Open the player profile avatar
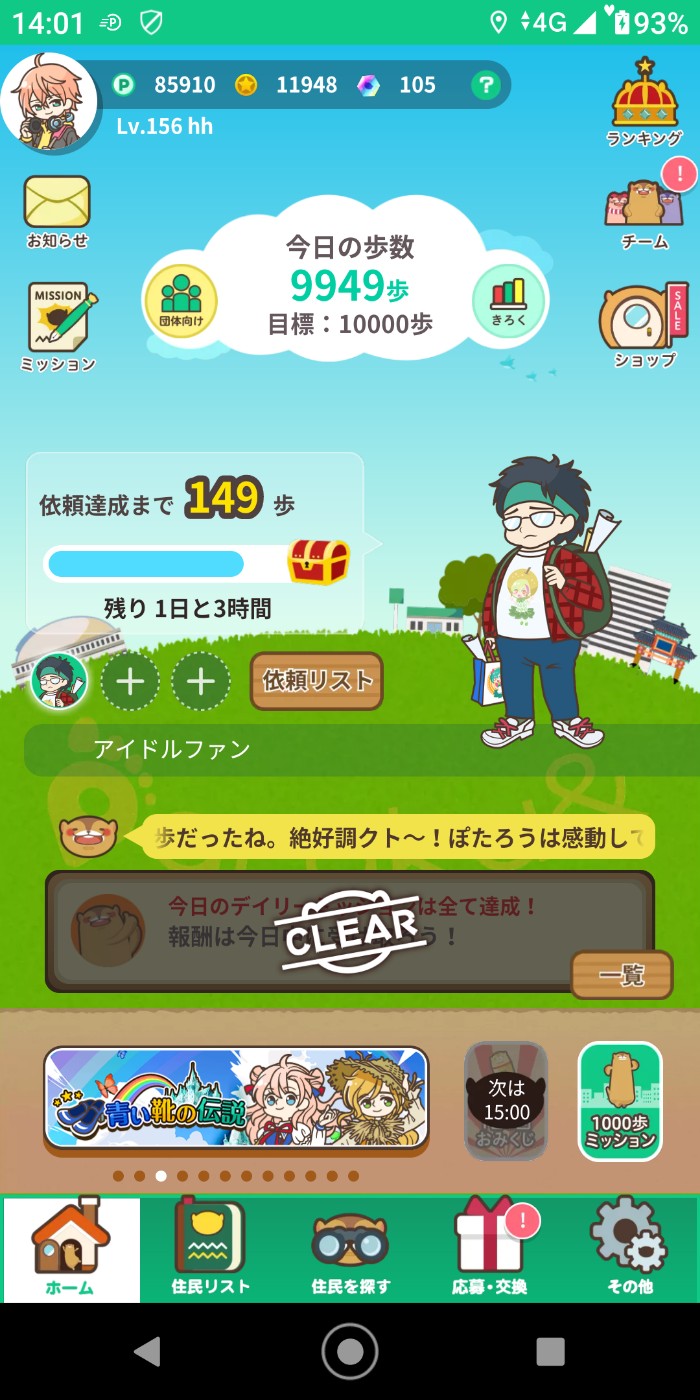Image resolution: width=700 pixels, height=1400 pixels. coord(48,103)
